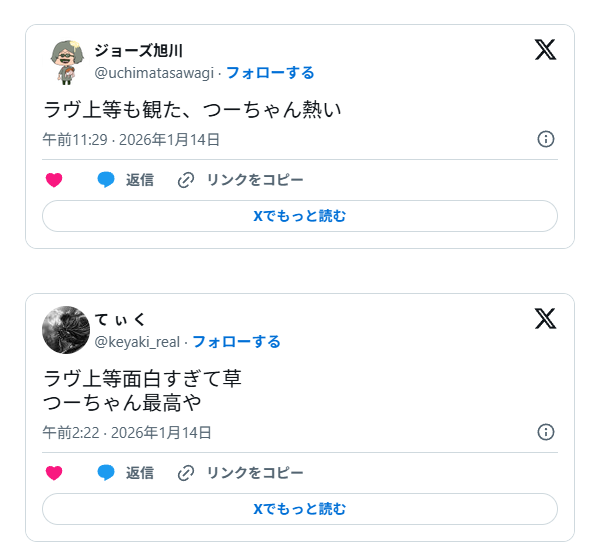Viewport: 606px width, 554px height.
Task: Open @keyaki_real handle
Action: tap(137, 342)
